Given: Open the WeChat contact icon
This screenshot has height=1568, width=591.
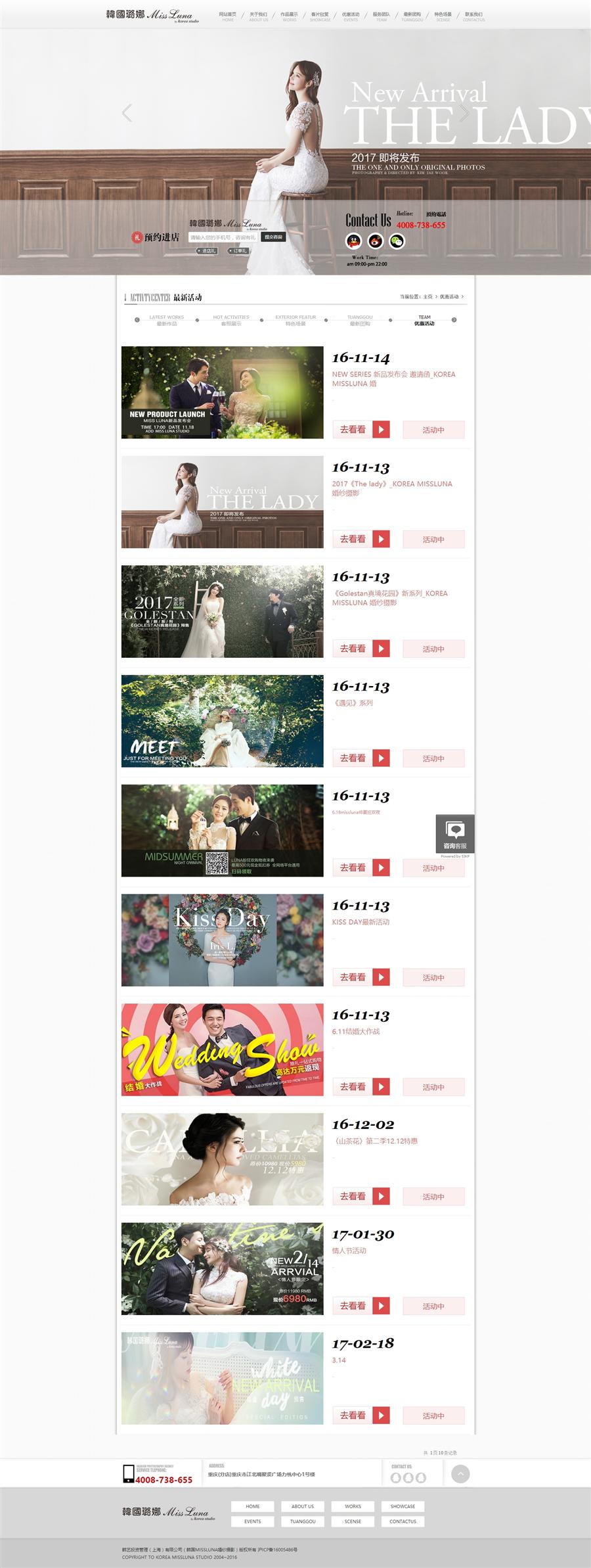Looking at the screenshot, I should tap(397, 241).
